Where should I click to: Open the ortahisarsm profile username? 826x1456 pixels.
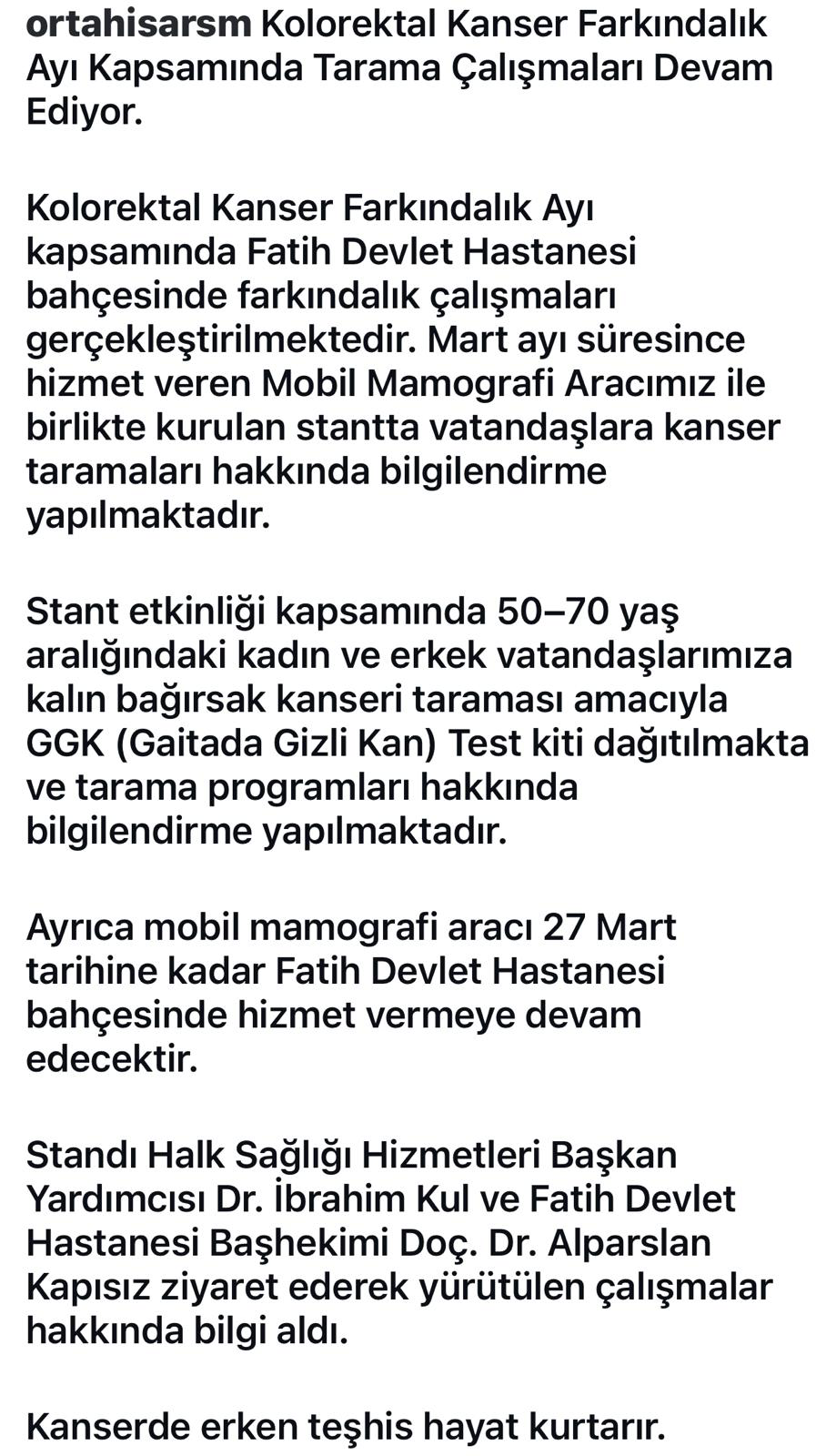[138, 25]
